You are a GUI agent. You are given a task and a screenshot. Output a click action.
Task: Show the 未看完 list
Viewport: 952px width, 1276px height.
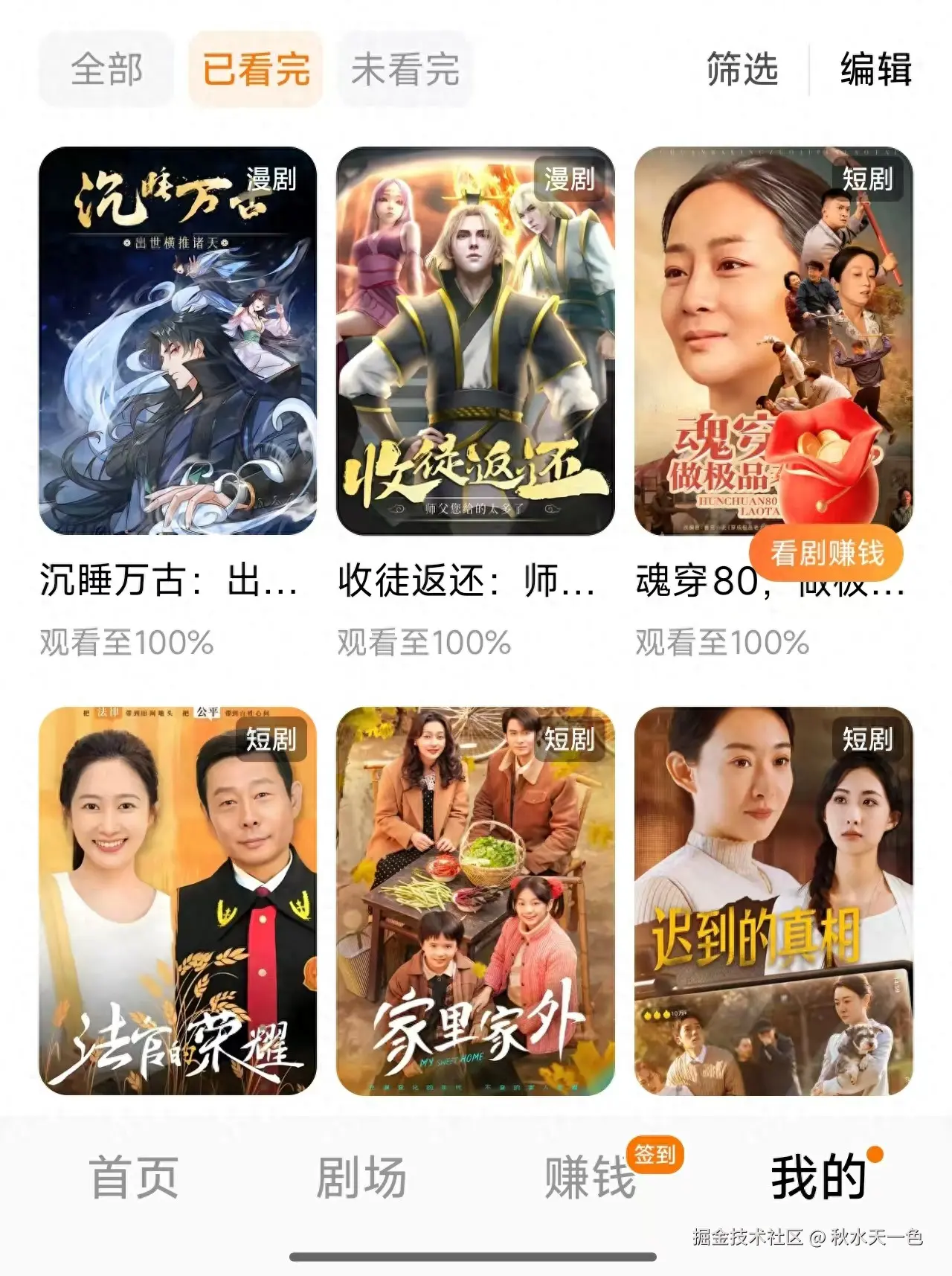(405, 70)
